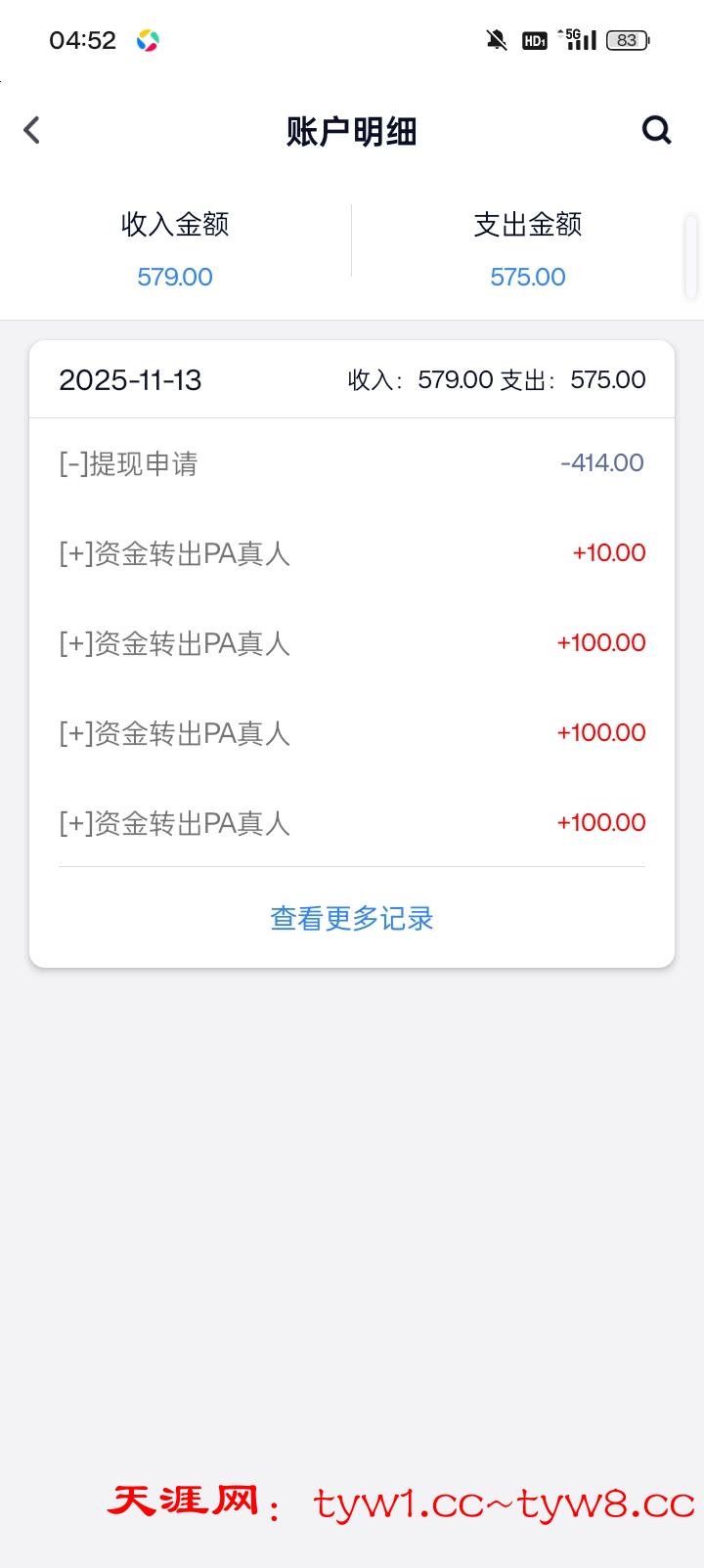Viewport: 704px width, 1568px height.
Task: Open the search magnifier icon
Action: (656, 130)
